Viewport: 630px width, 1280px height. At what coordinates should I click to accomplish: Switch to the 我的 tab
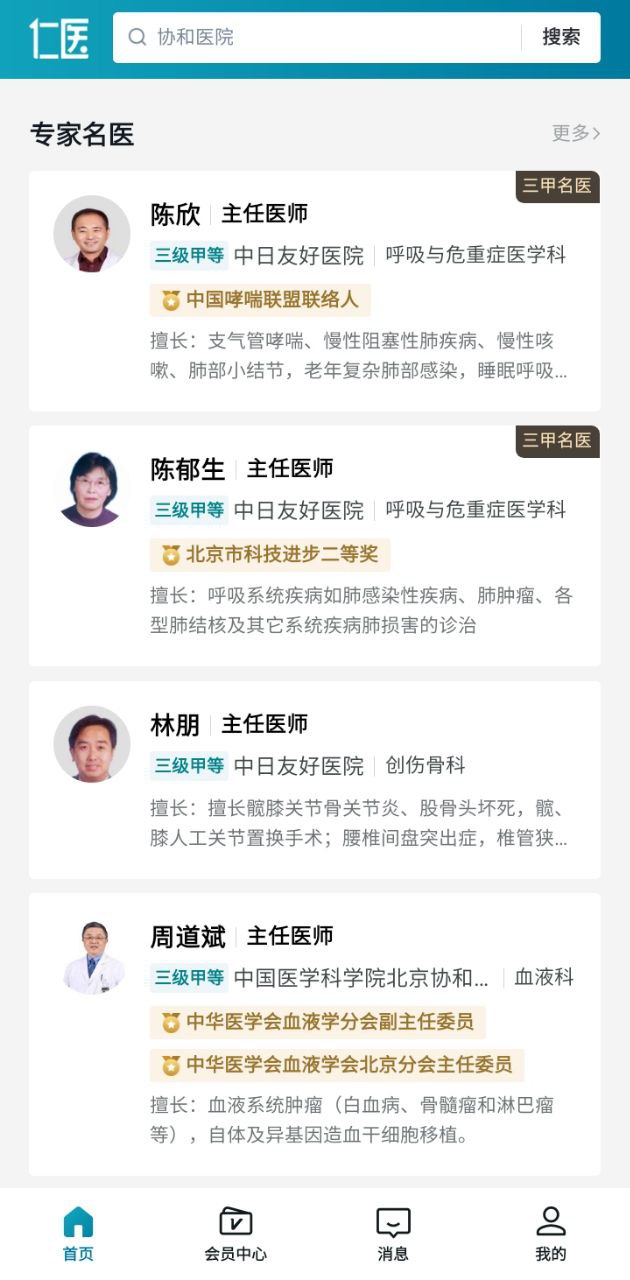point(551,1234)
